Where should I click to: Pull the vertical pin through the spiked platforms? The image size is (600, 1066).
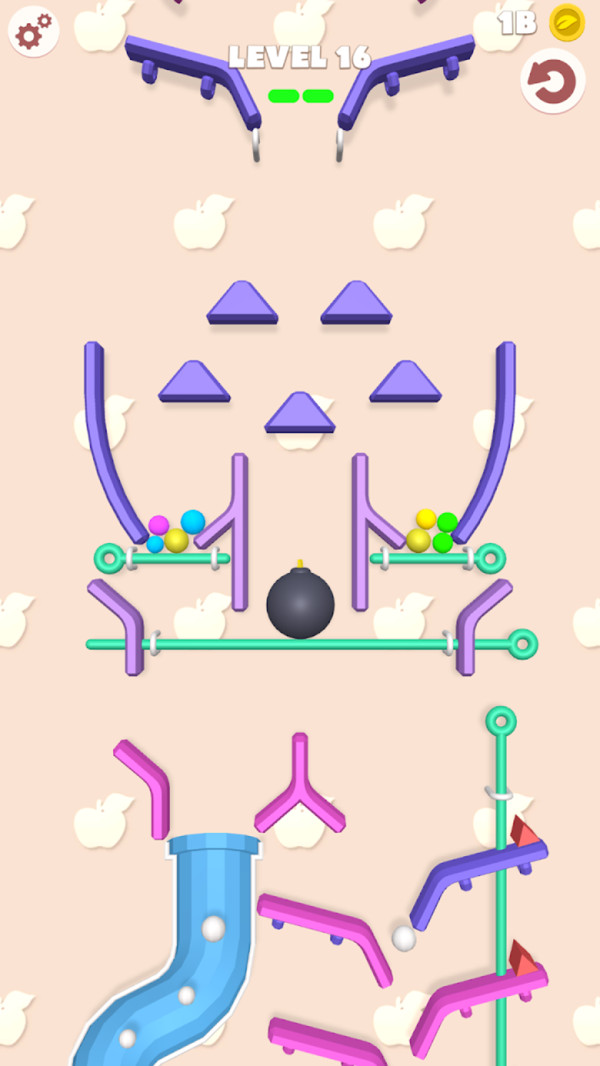(501, 721)
